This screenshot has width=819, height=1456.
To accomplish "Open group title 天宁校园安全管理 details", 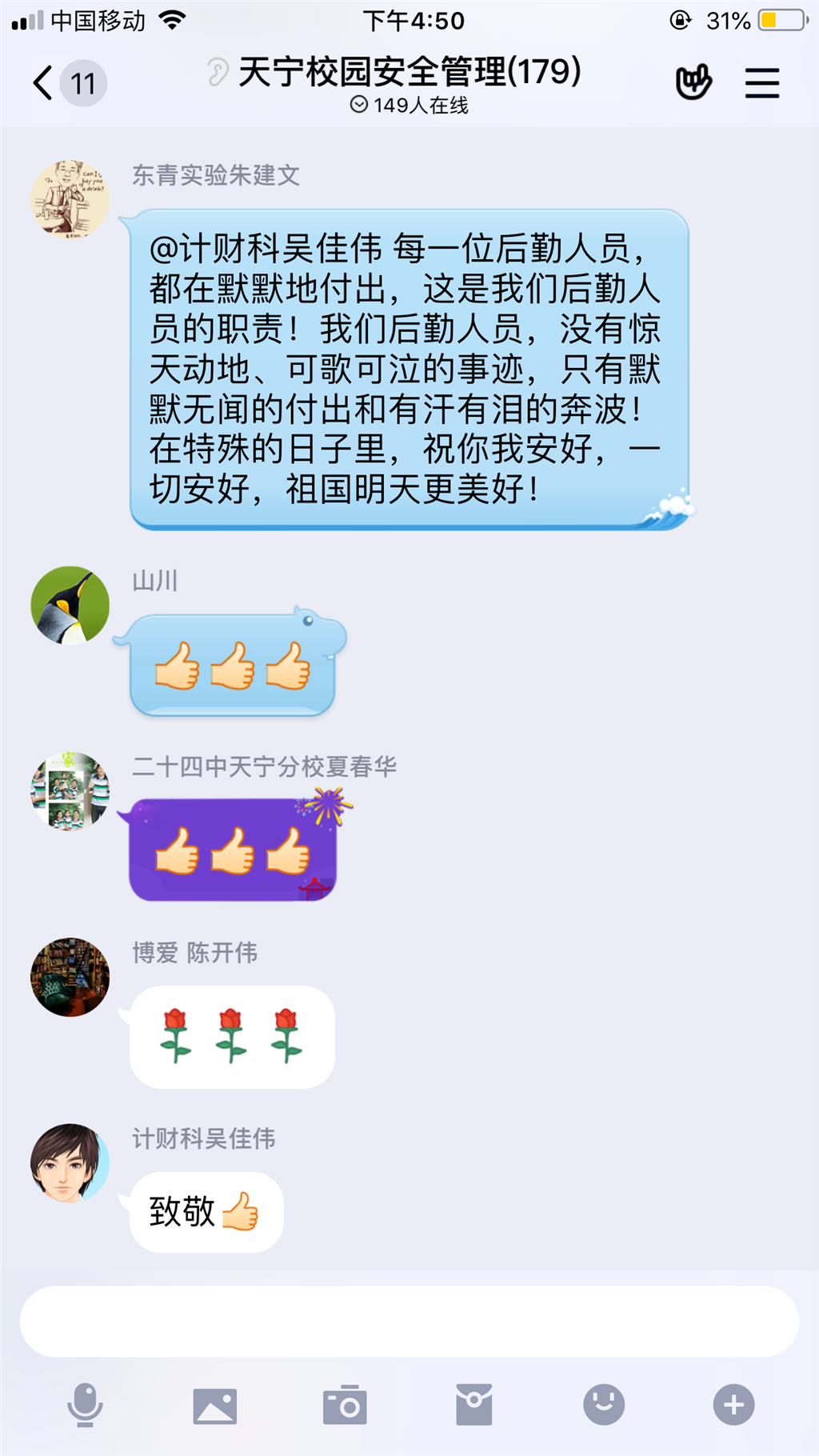I will pyautogui.click(x=409, y=72).
